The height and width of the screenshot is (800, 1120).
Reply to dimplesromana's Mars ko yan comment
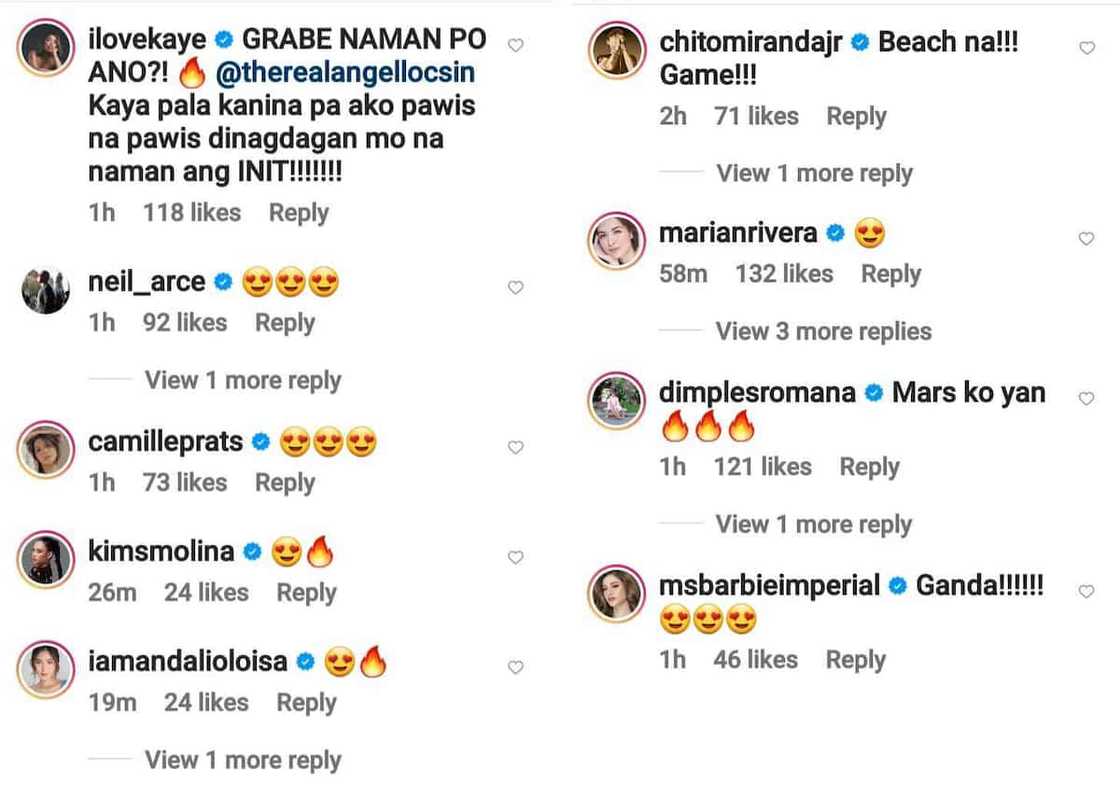869,467
